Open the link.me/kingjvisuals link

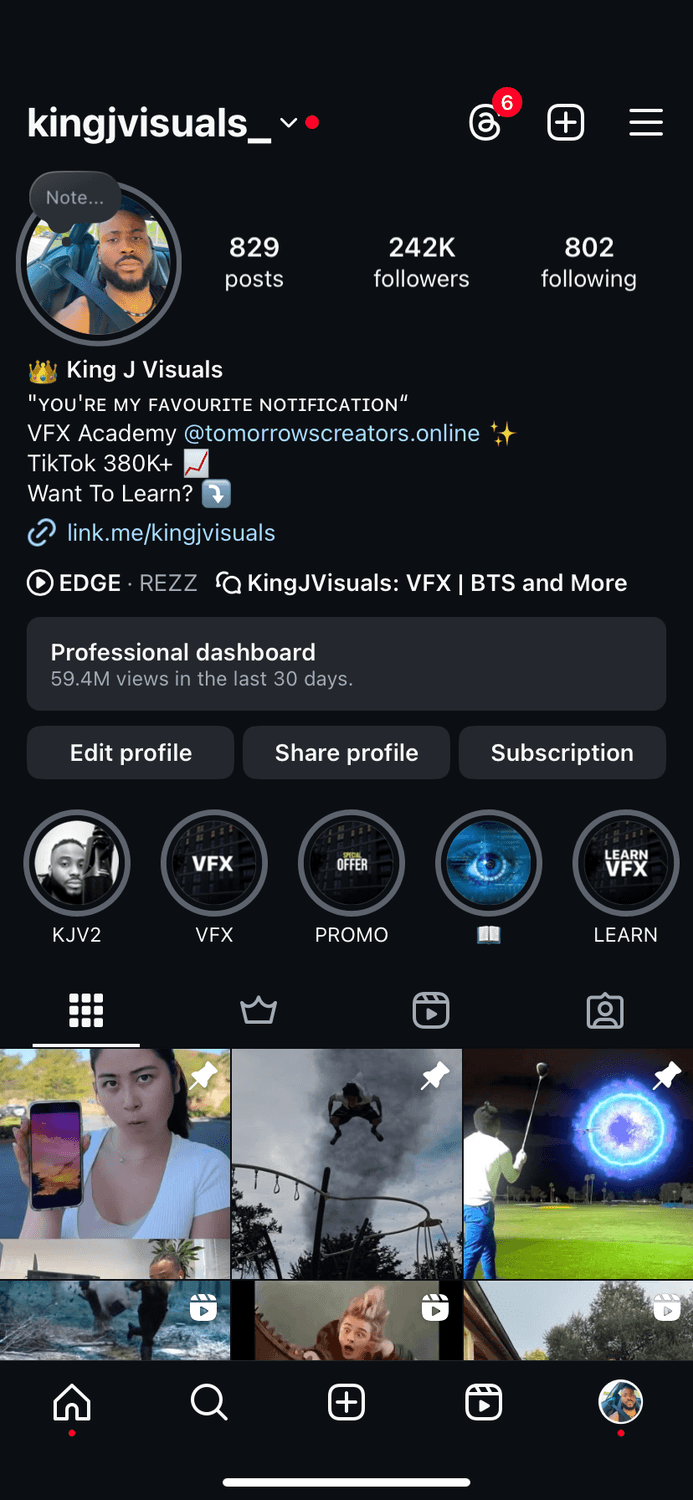pyautogui.click(x=170, y=533)
